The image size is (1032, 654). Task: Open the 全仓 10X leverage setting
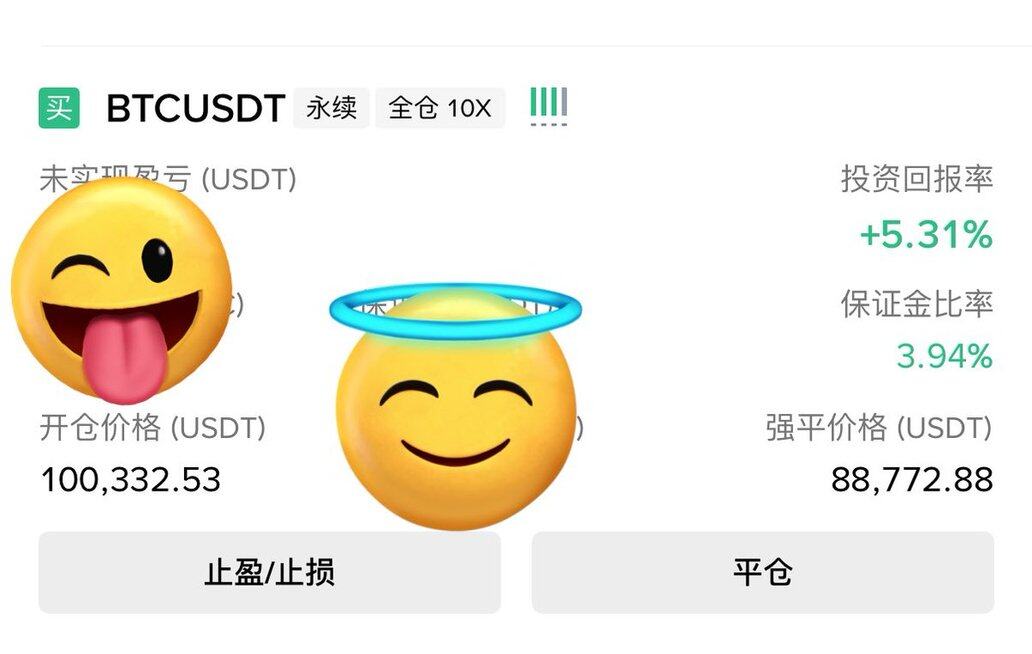click(x=440, y=108)
